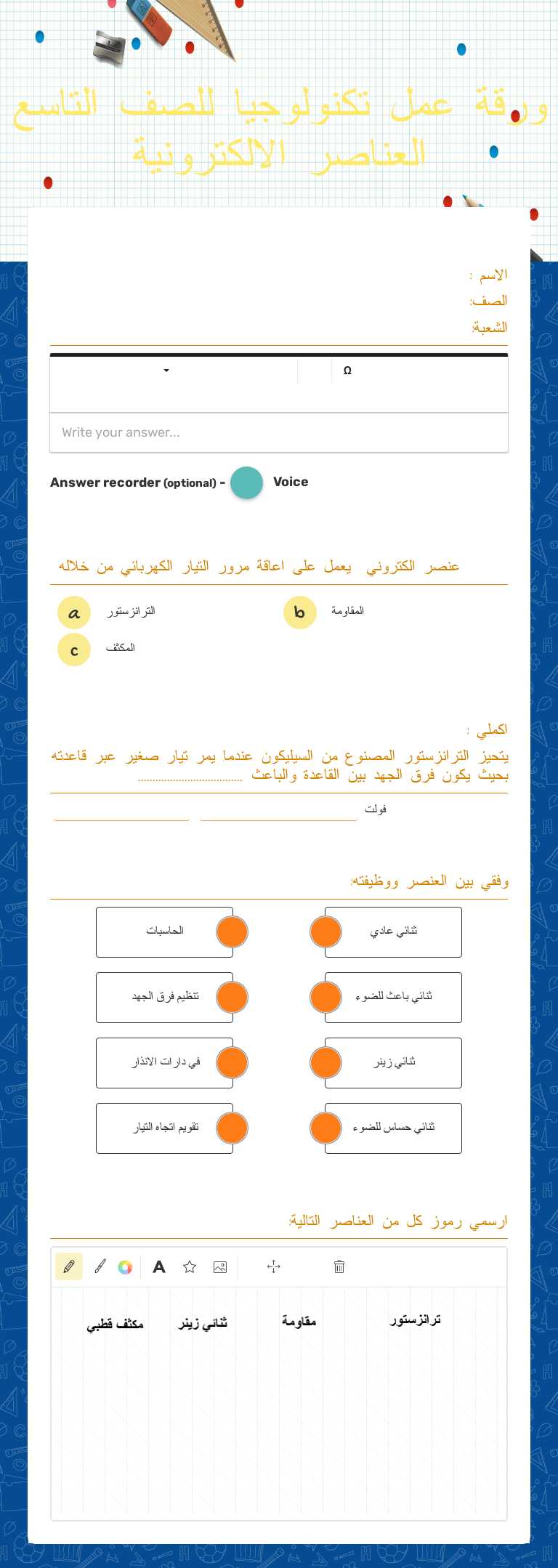This screenshot has width=558, height=1568.
Task: Open the color wheel picker in drawing toolbar
Action: tap(126, 1266)
